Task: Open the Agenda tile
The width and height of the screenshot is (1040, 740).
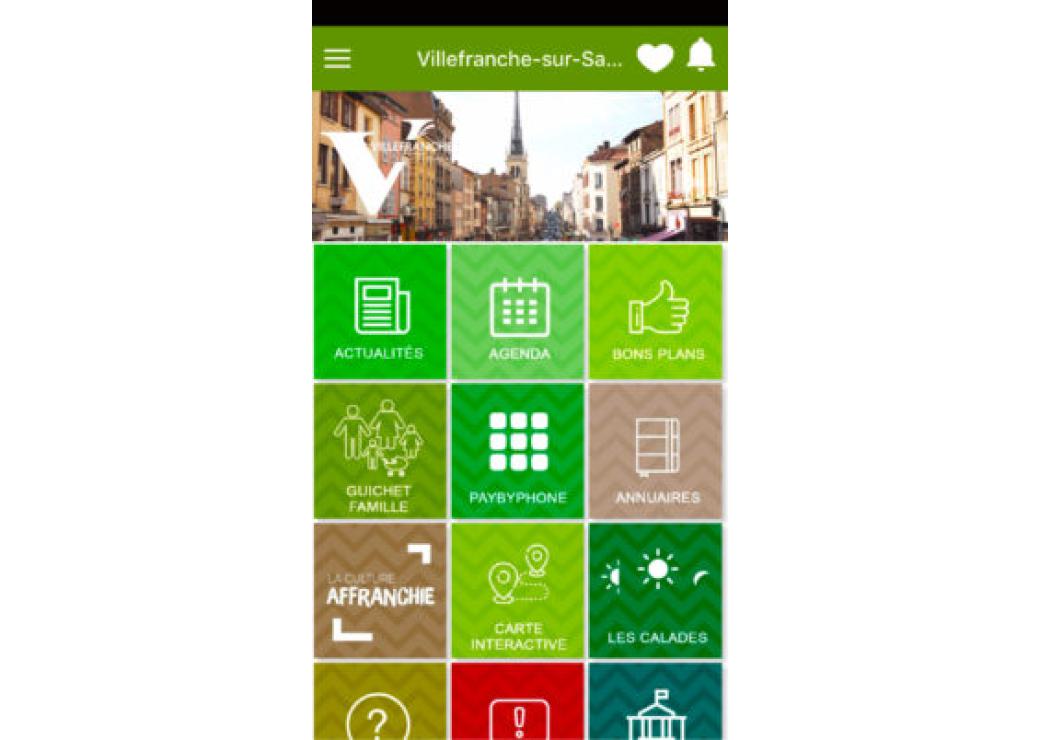Action: click(x=519, y=312)
